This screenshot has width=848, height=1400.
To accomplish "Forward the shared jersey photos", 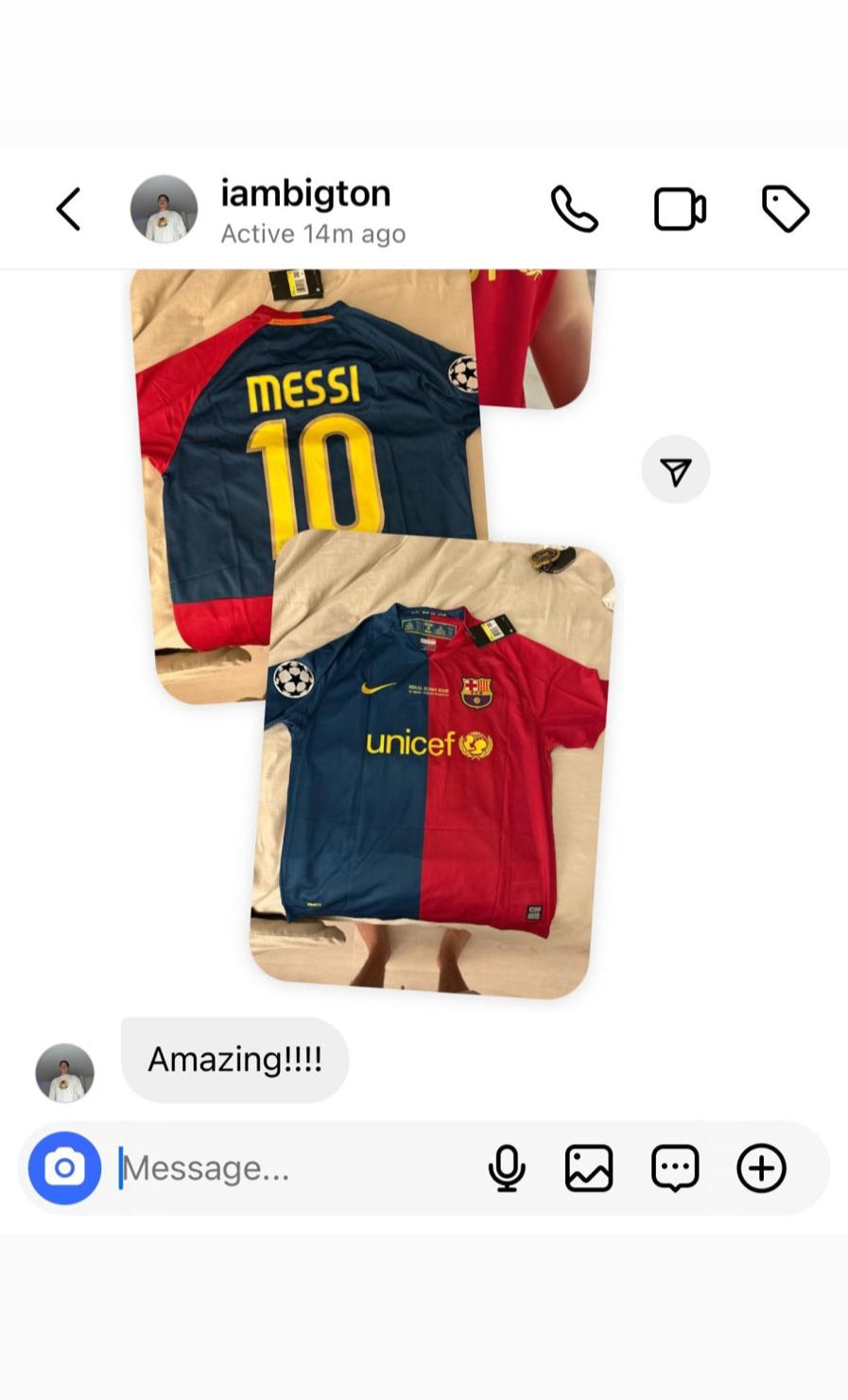I will pyautogui.click(x=675, y=470).
